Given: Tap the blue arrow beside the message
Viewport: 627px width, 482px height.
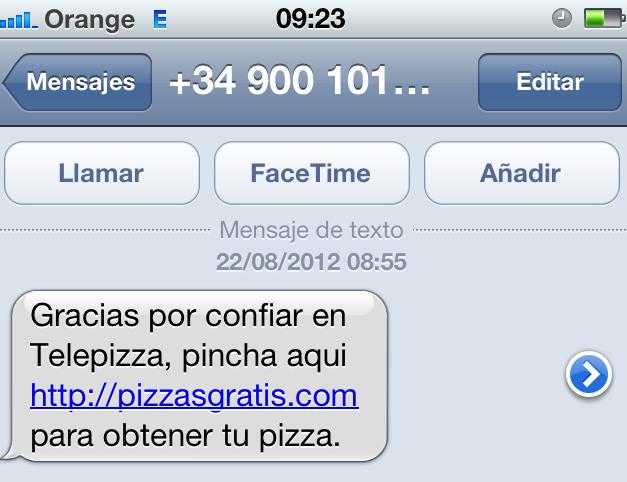Looking at the screenshot, I should point(587,375).
